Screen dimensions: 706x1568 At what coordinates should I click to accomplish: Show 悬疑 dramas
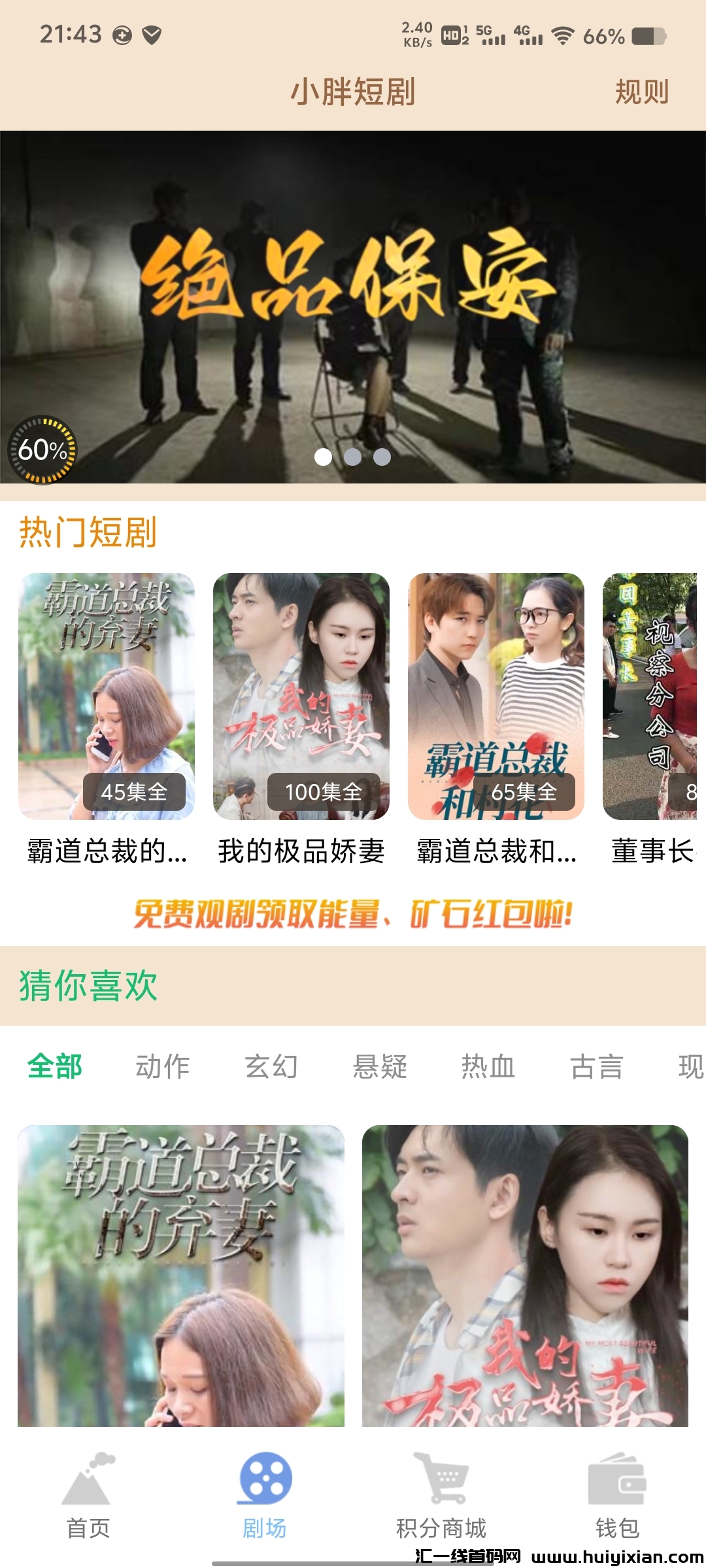pos(380,1067)
